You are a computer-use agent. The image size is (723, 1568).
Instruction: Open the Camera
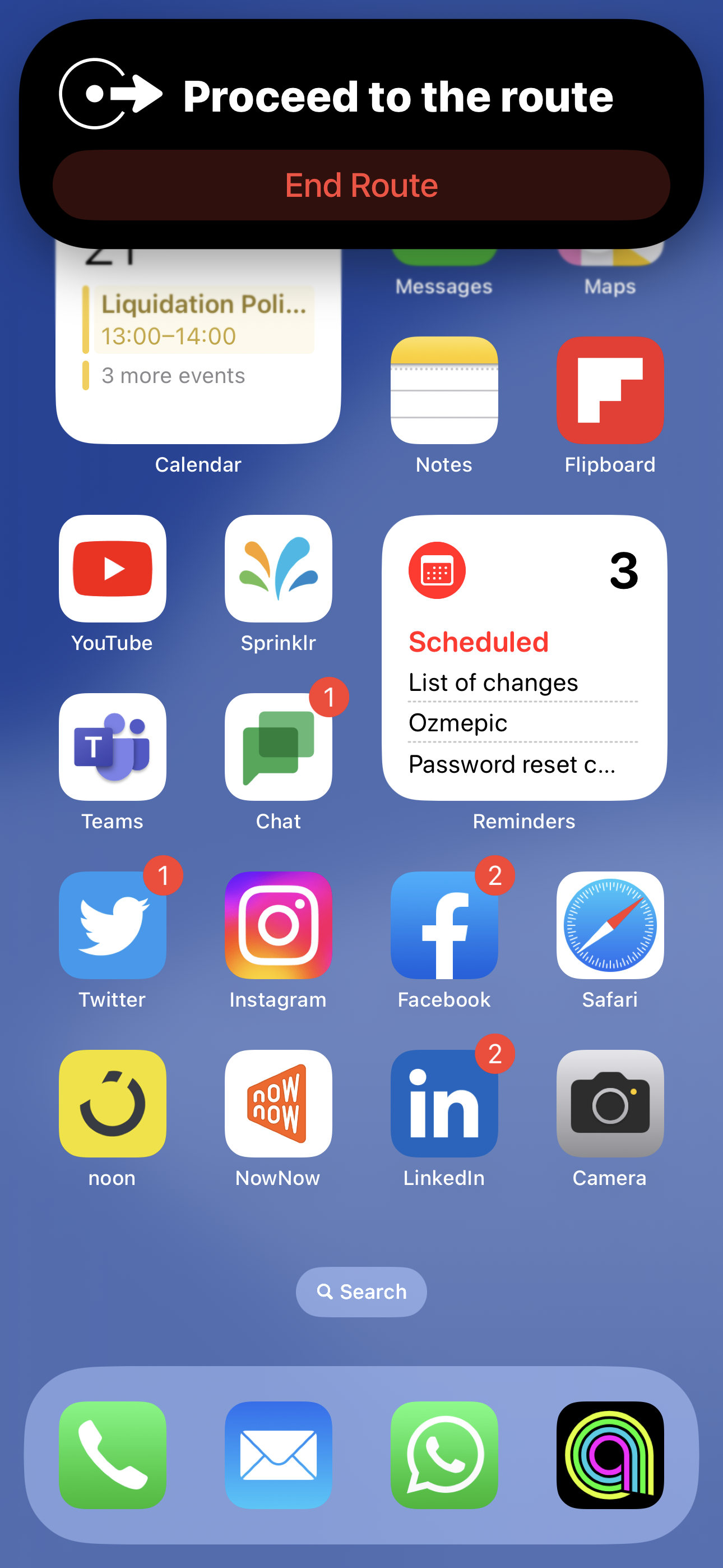610,1104
